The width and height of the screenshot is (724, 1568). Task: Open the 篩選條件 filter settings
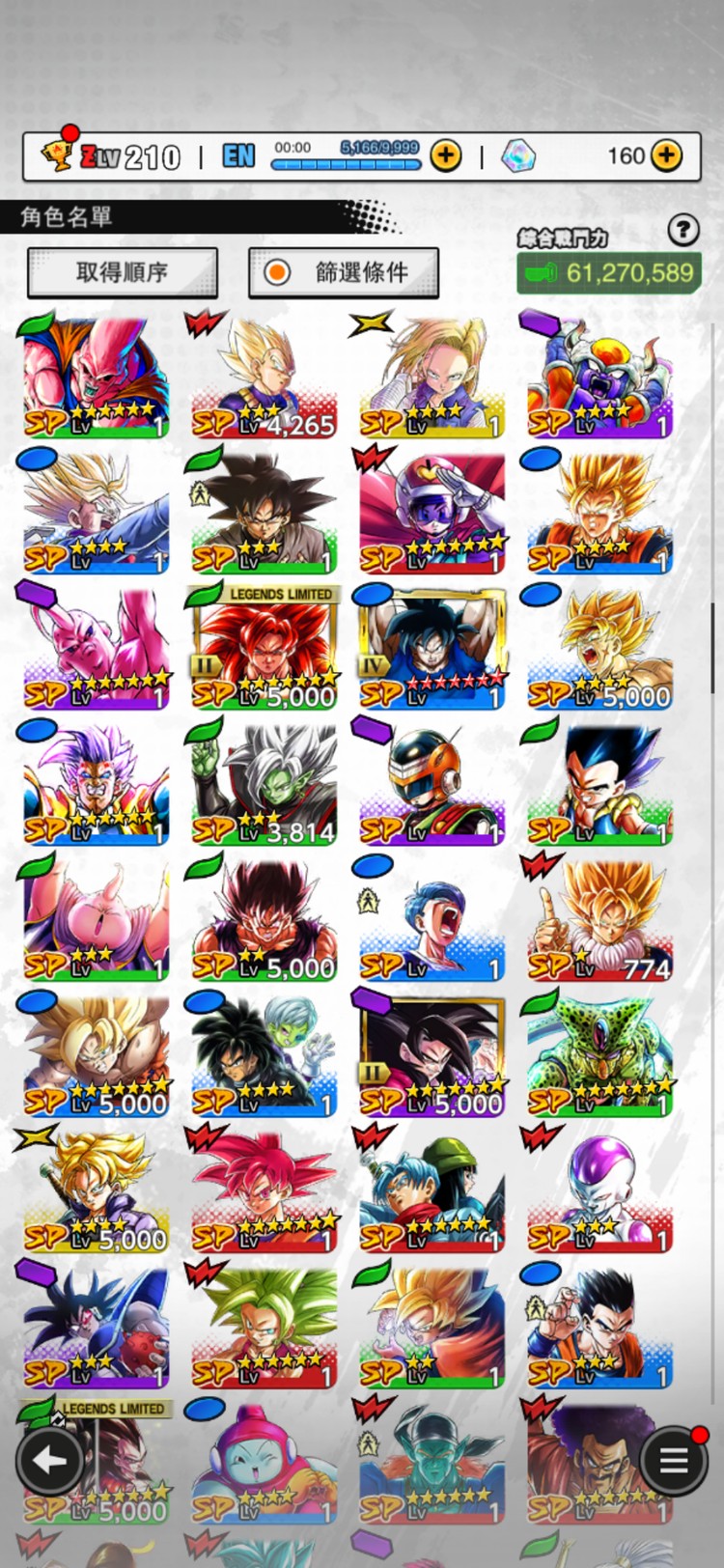344,272
